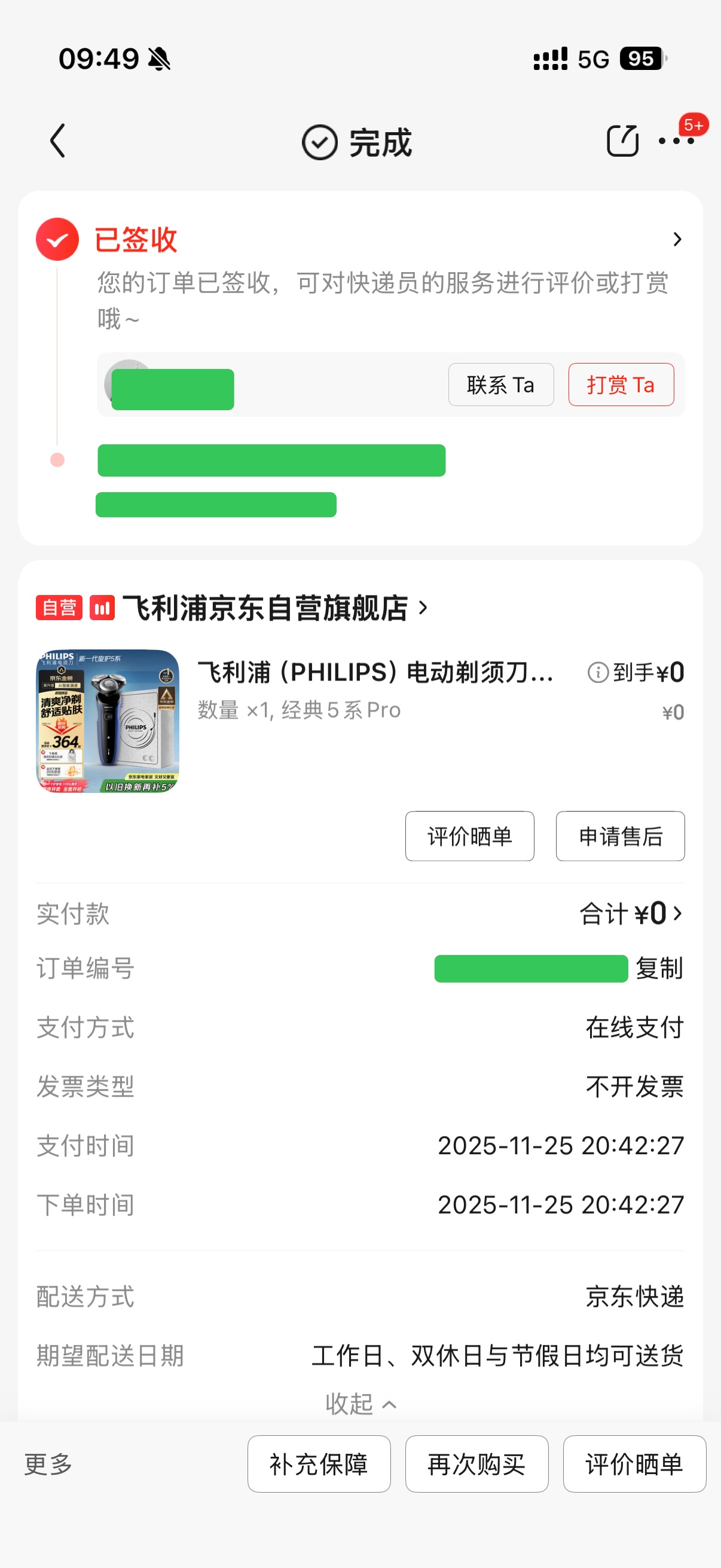Image resolution: width=721 pixels, height=1568 pixels.
Task: Open the three-dot overflow menu
Action: point(676,141)
